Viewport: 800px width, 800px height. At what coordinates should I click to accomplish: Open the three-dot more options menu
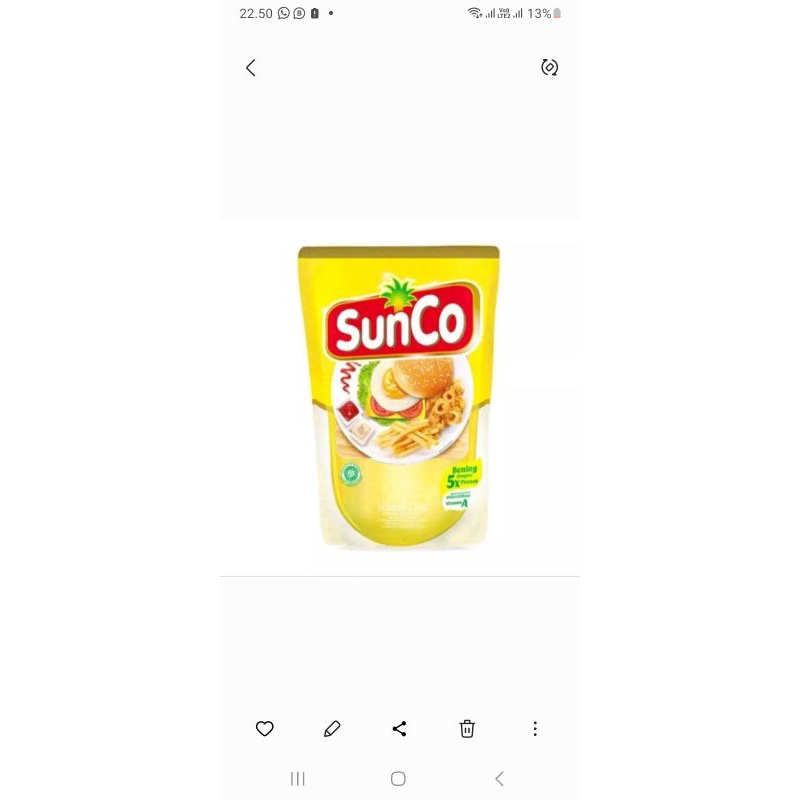(x=535, y=729)
